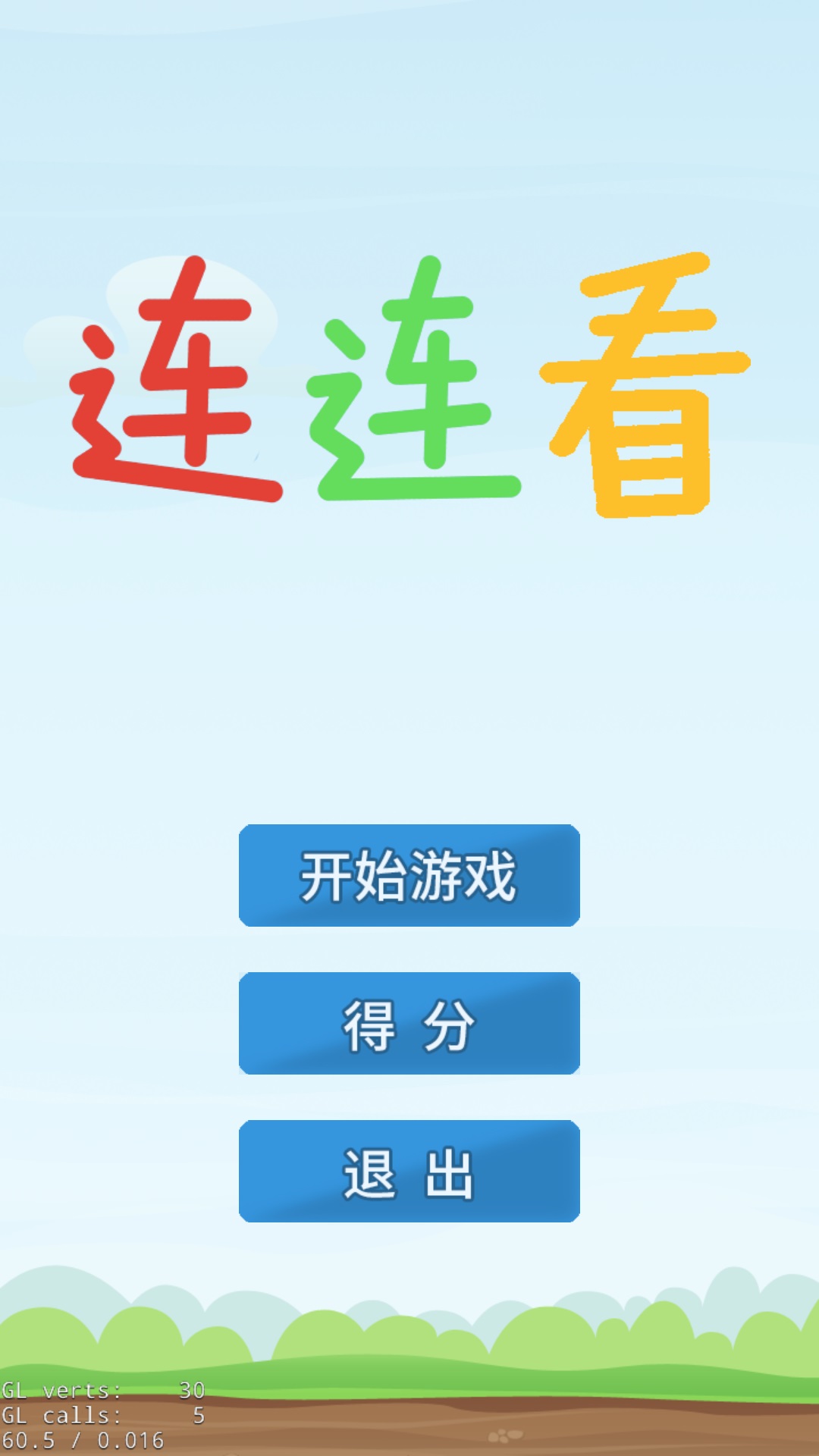
Task: Open the 得分 scores screen
Action: [409, 1023]
